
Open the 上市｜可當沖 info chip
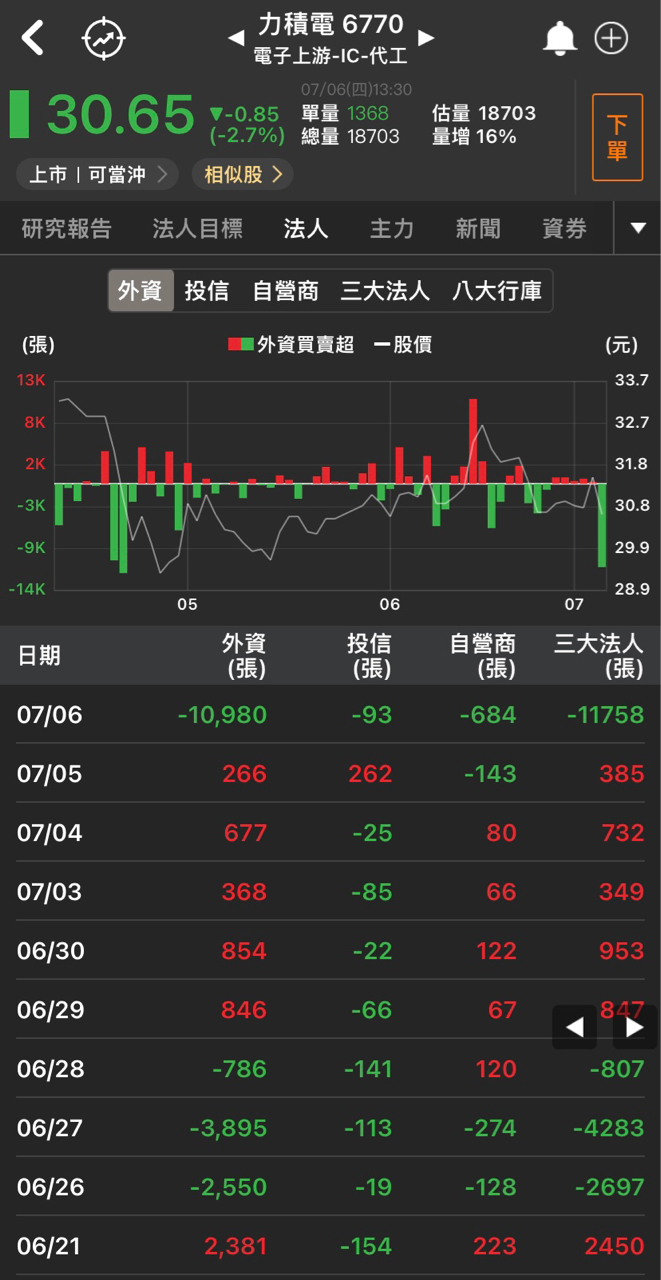point(97,174)
